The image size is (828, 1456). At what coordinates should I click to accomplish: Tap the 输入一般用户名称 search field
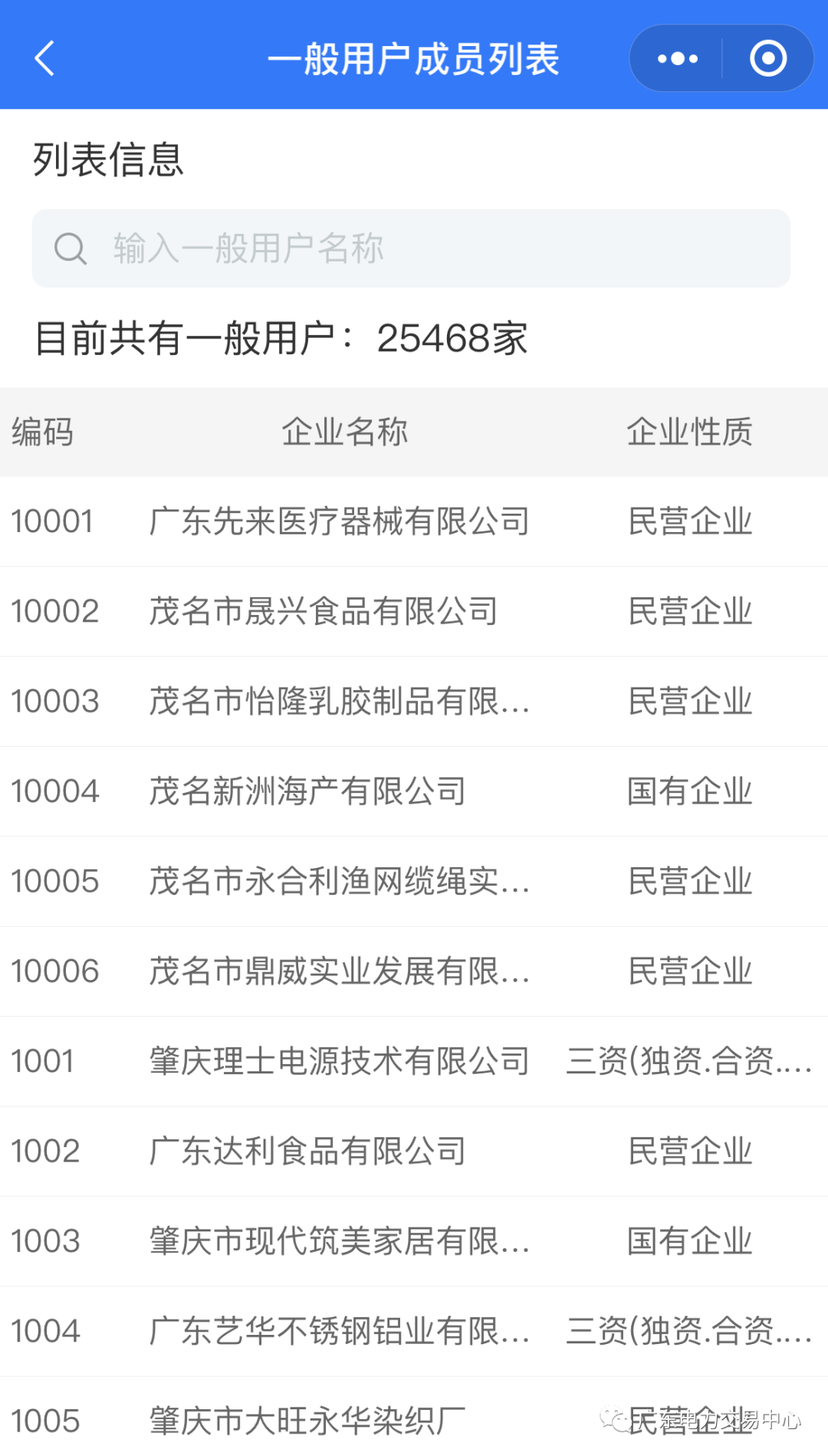[411, 248]
